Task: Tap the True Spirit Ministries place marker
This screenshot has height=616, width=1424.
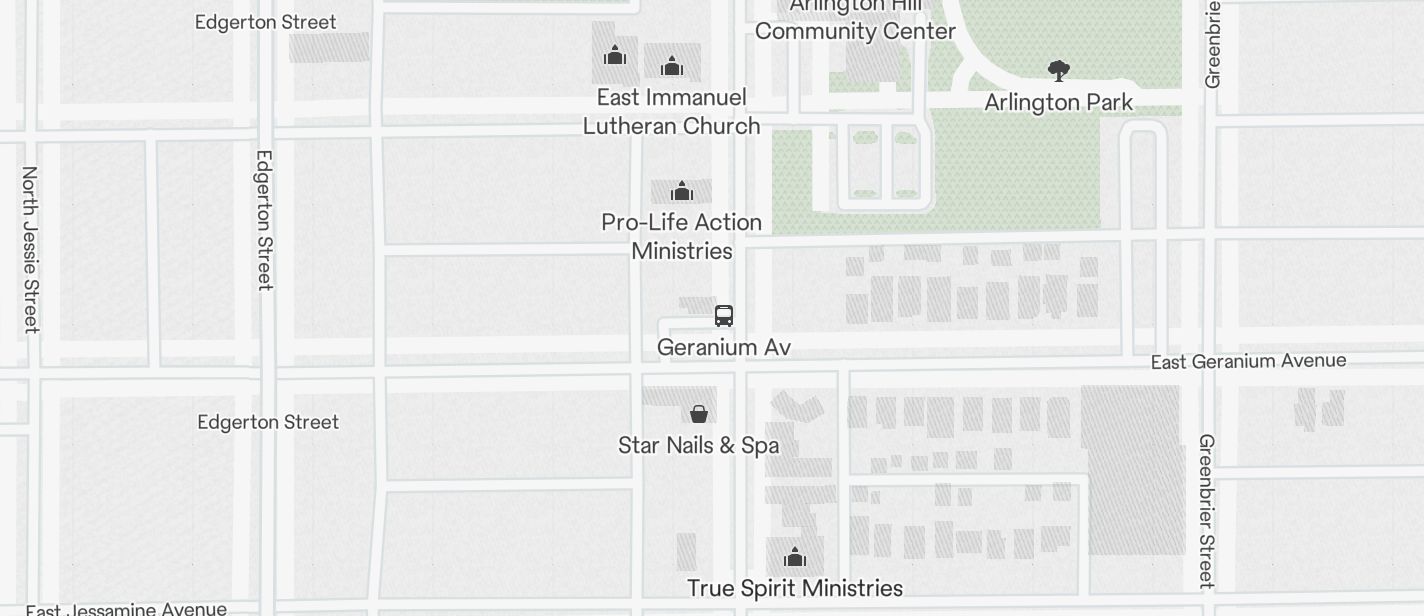Action: click(x=795, y=557)
